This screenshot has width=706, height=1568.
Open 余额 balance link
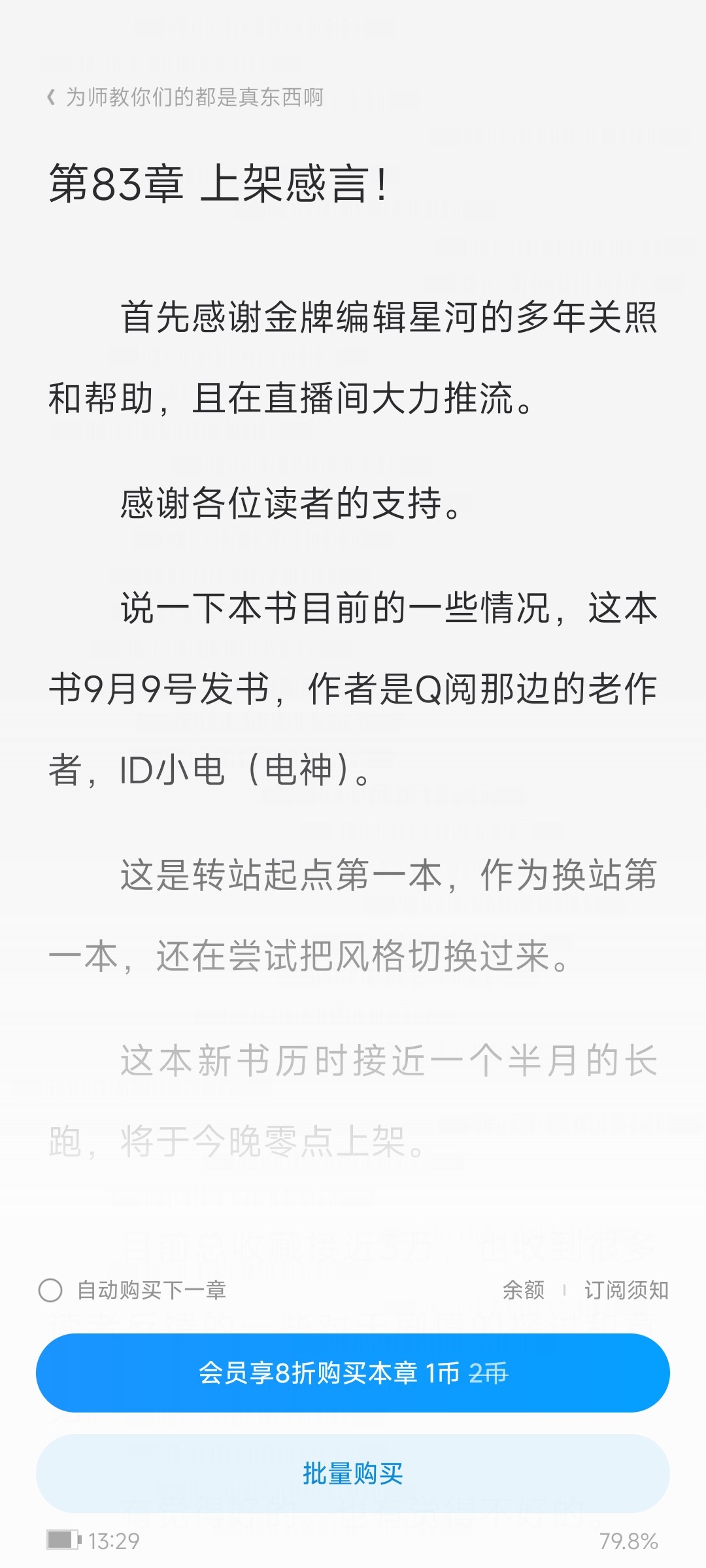pyautogui.click(x=523, y=1290)
